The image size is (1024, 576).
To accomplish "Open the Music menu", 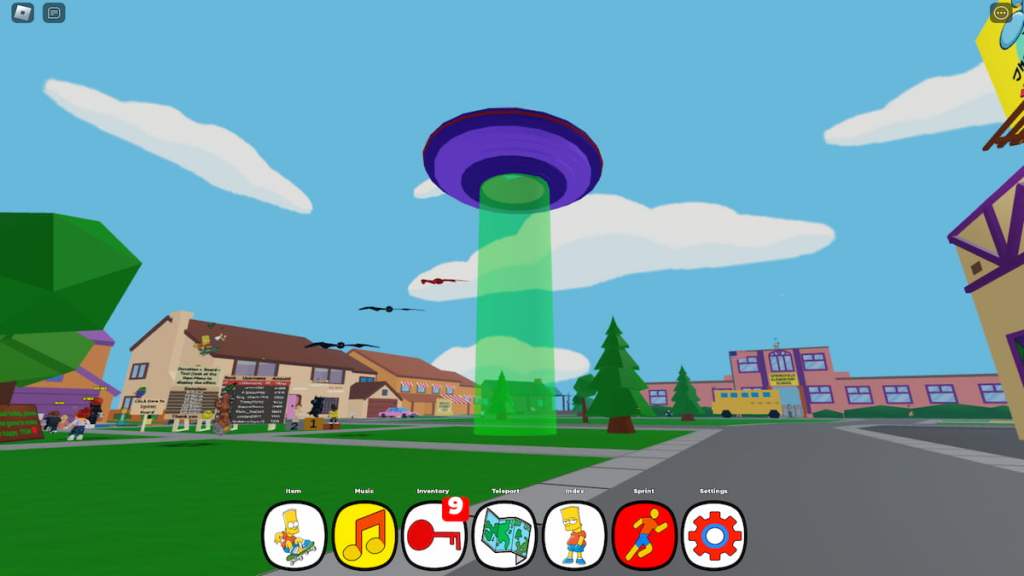I will [x=364, y=535].
